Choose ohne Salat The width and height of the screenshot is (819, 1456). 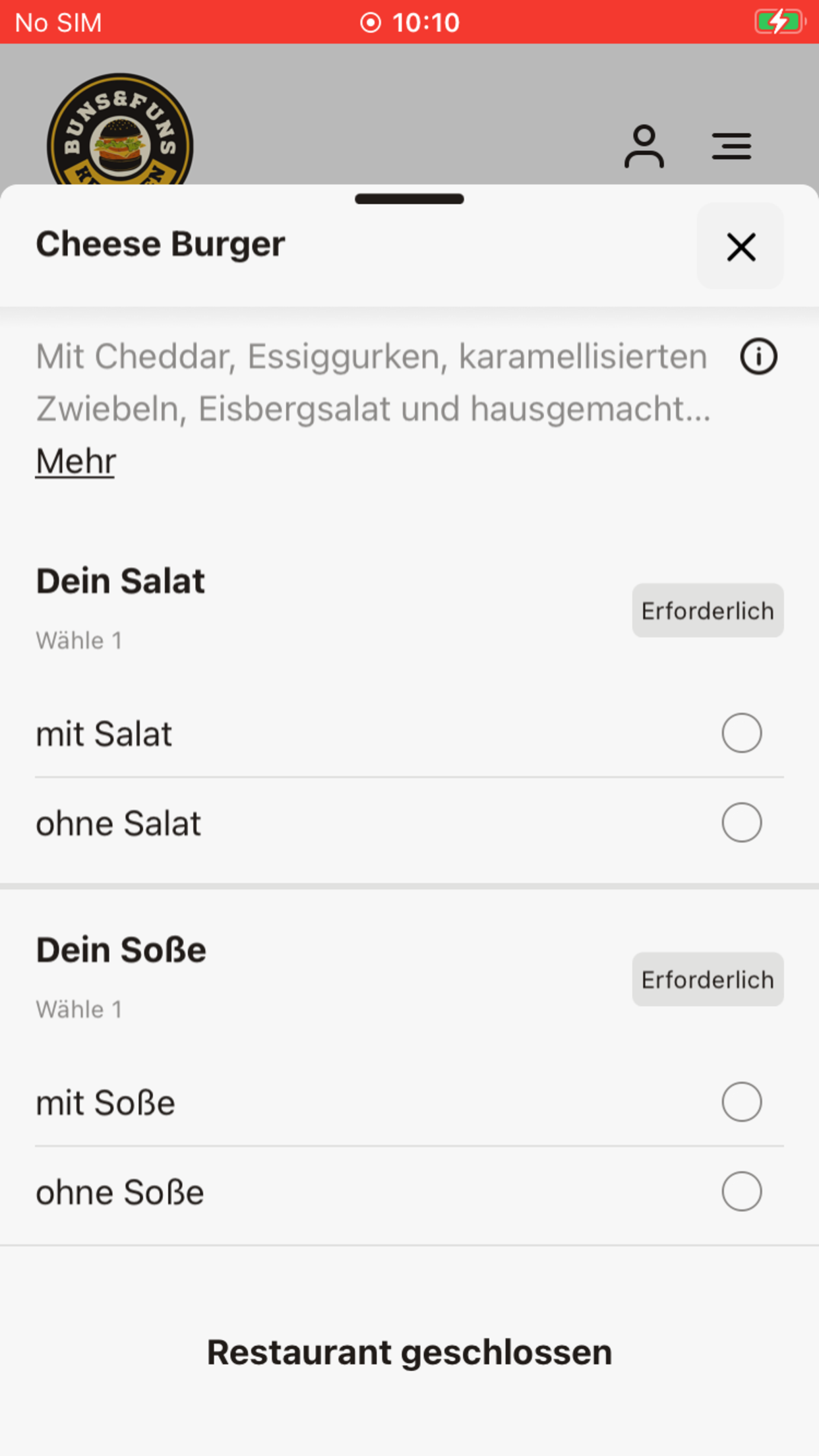(x=409, y=822)
